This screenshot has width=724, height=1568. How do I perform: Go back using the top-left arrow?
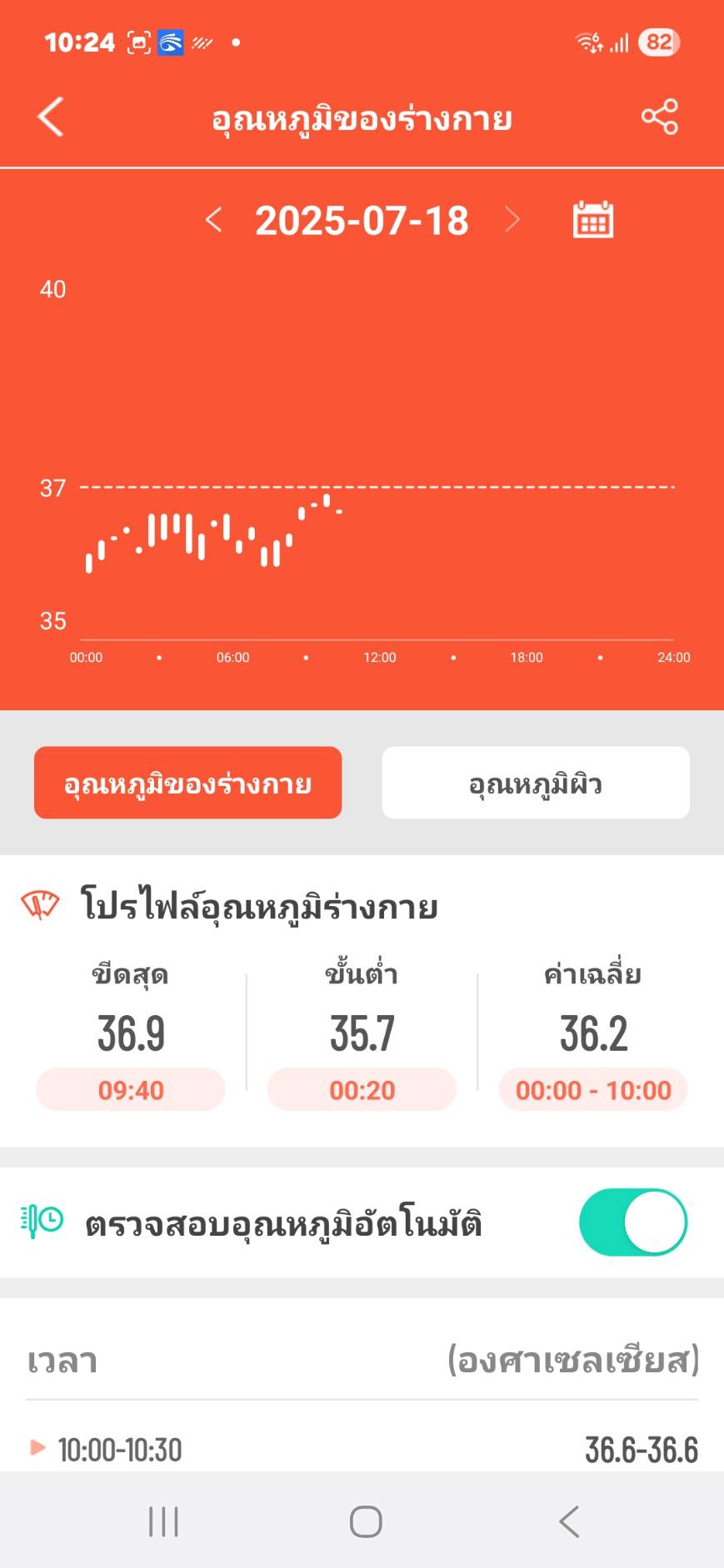[51, 117]
